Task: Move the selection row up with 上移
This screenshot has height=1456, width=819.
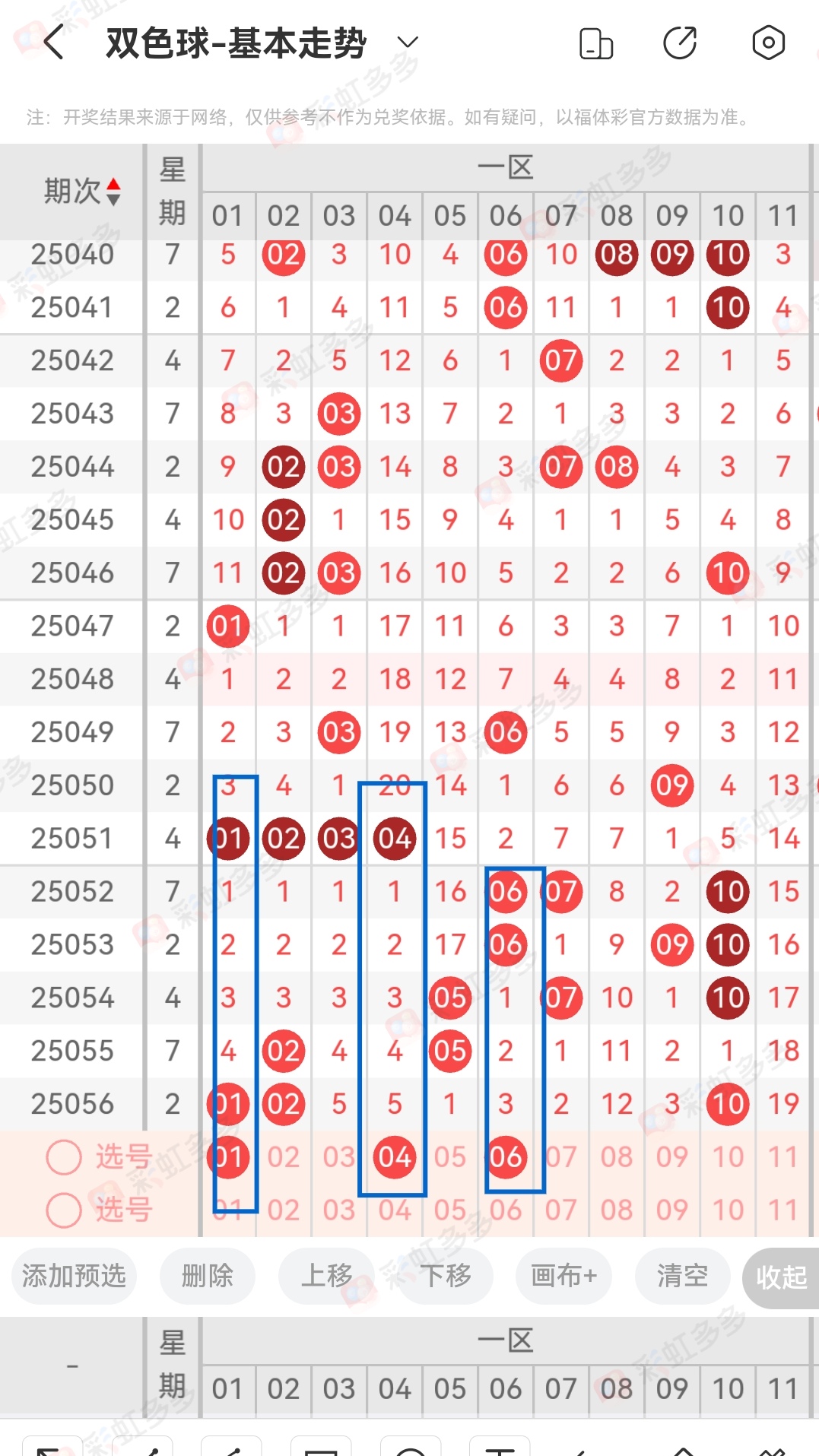Action: click(327, 1276)
